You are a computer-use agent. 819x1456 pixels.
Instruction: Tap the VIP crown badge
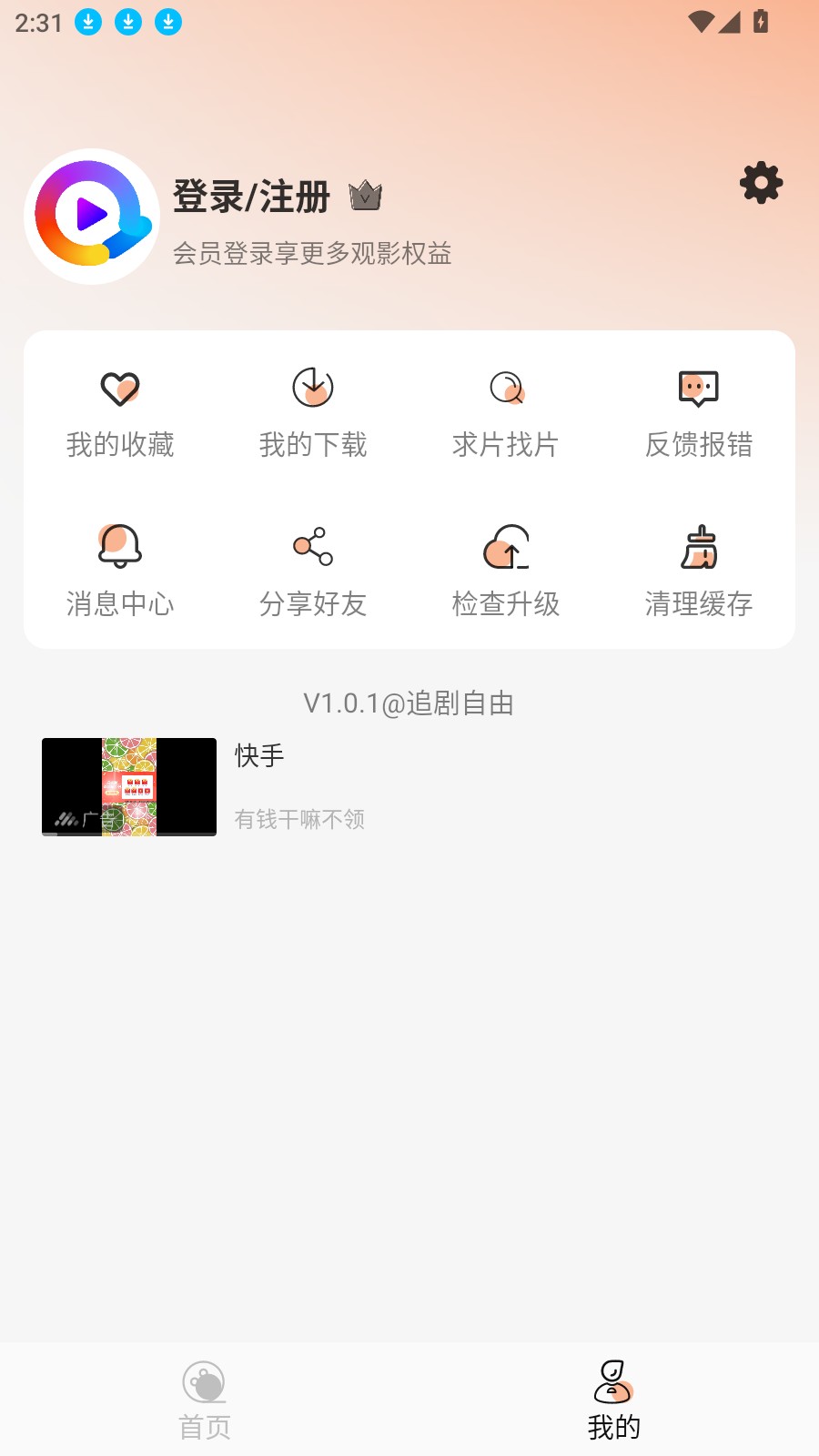coord(365,195)
